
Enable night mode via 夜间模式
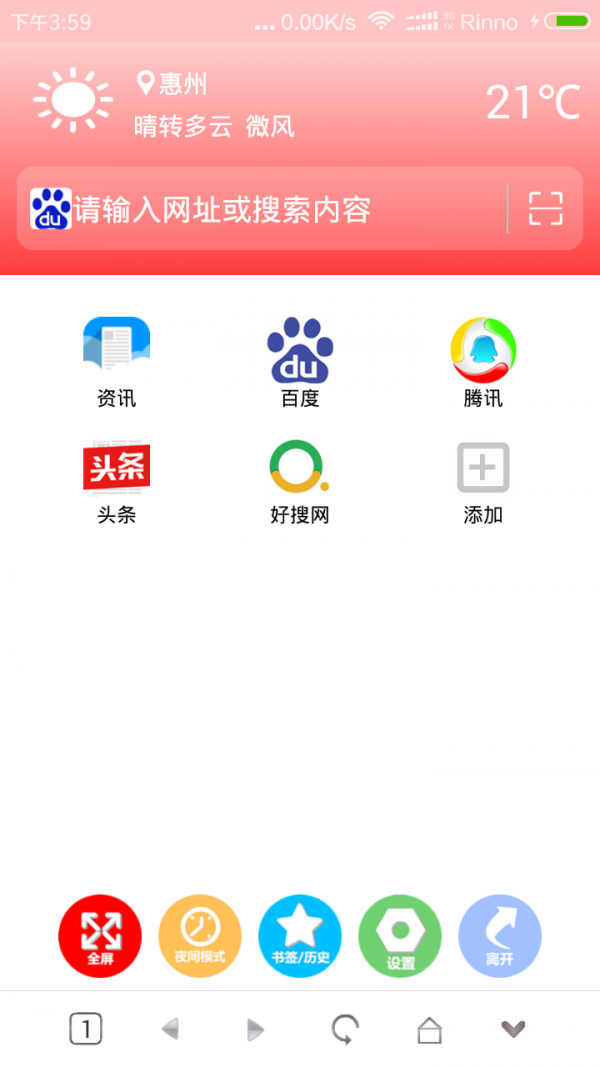click(x=200, y=936)
